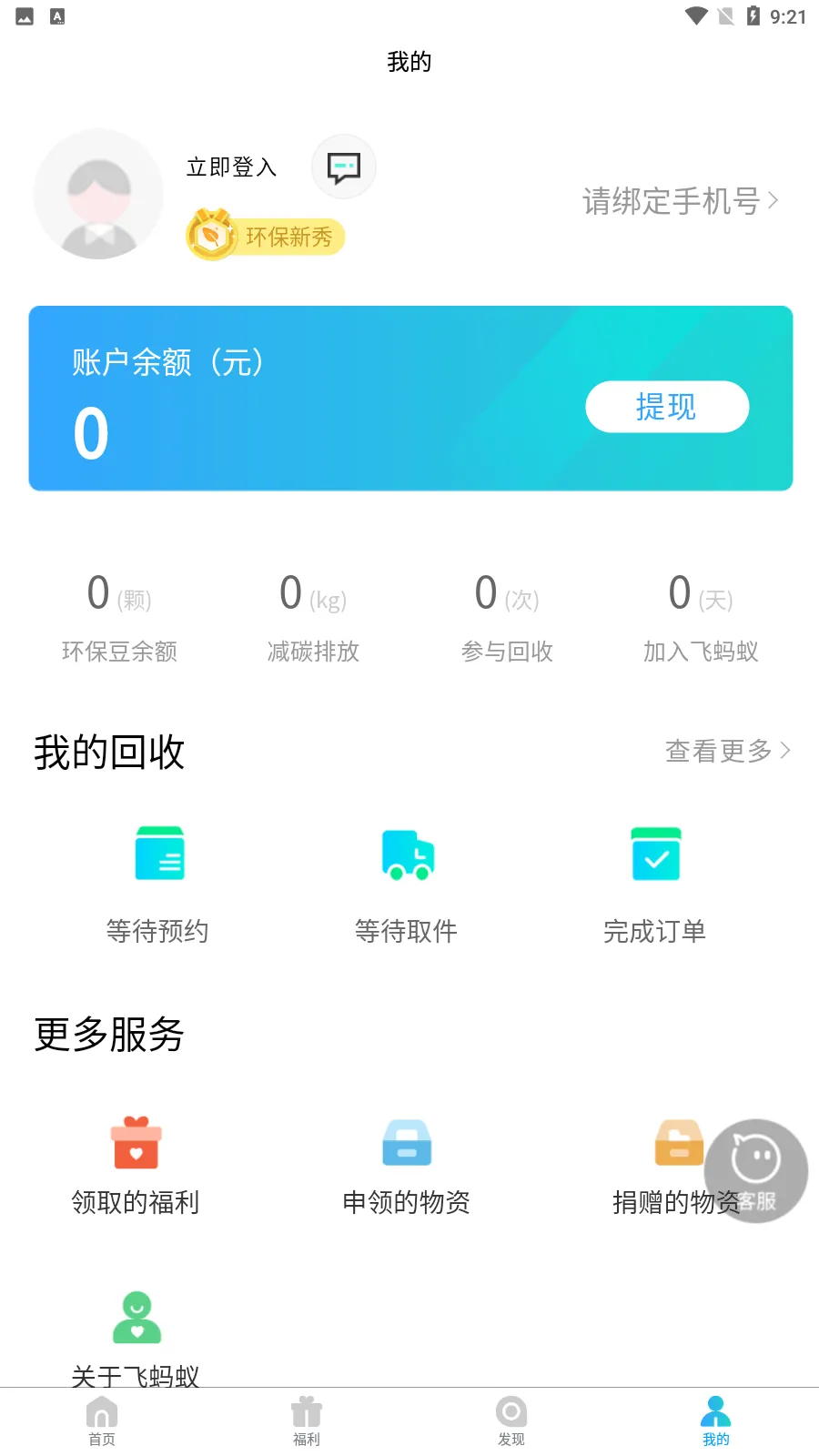This screenshot has height=1456, width=819.
Task: Tap the 申领的物资 supplies box icon
Action: [407, 1143]
